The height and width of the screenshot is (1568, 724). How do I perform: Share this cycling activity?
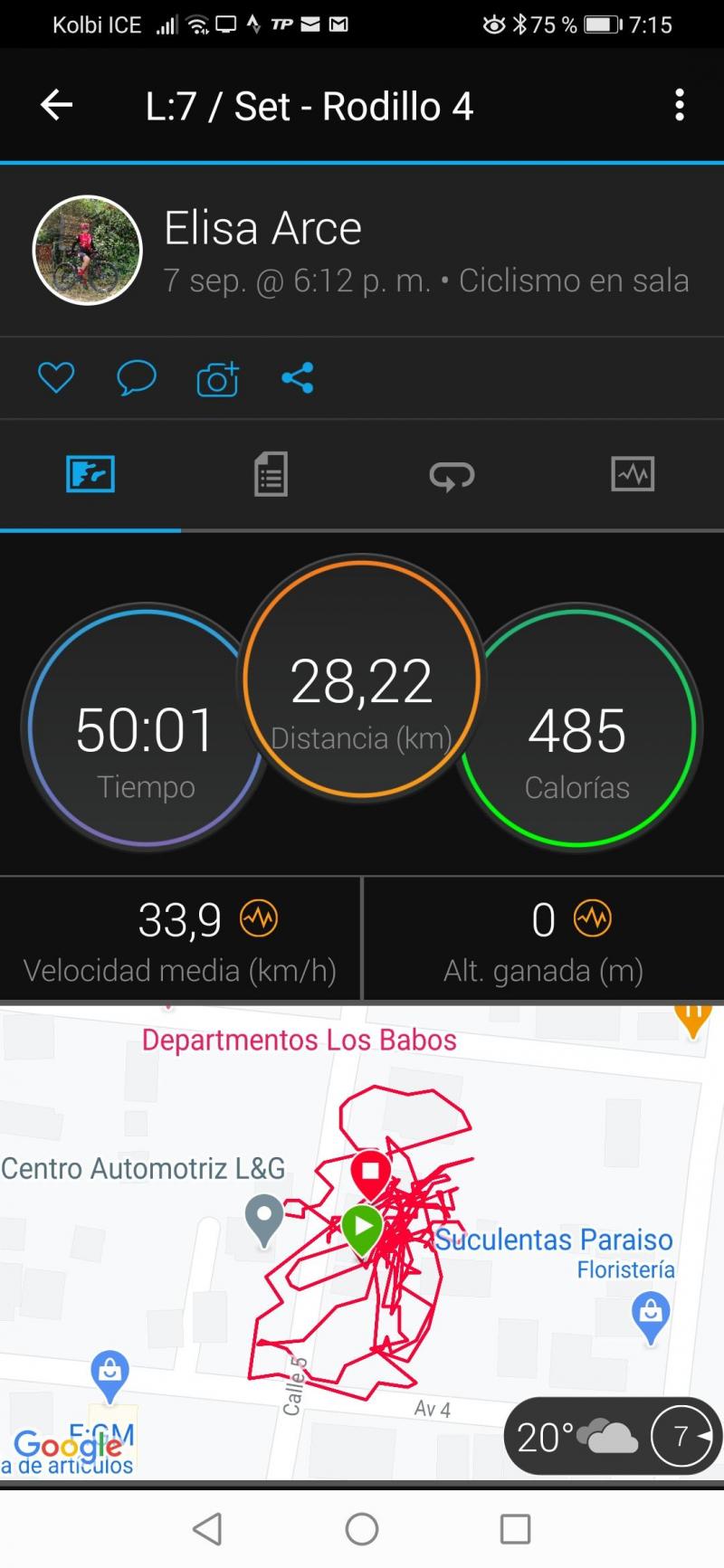298,377
